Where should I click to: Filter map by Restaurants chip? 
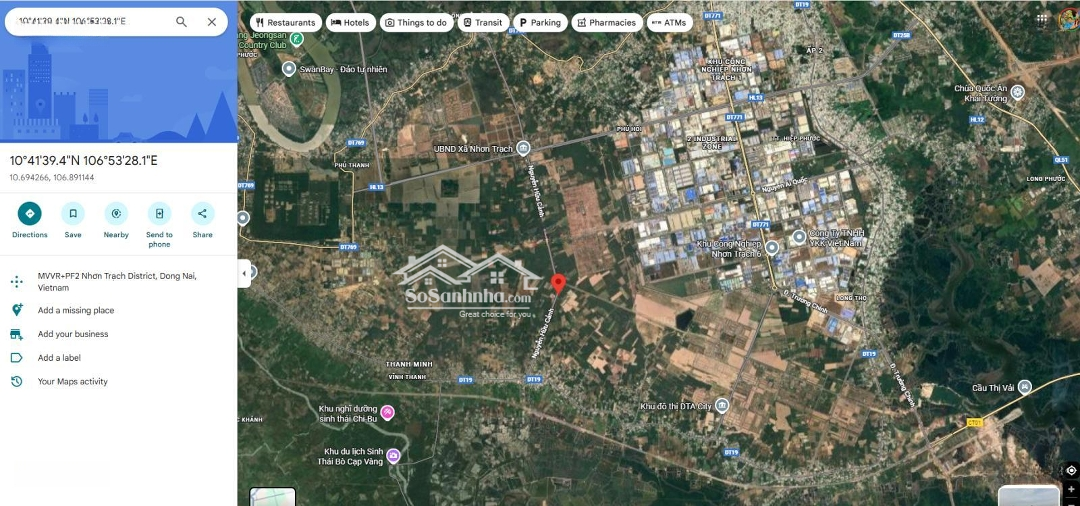pos(285,22)
